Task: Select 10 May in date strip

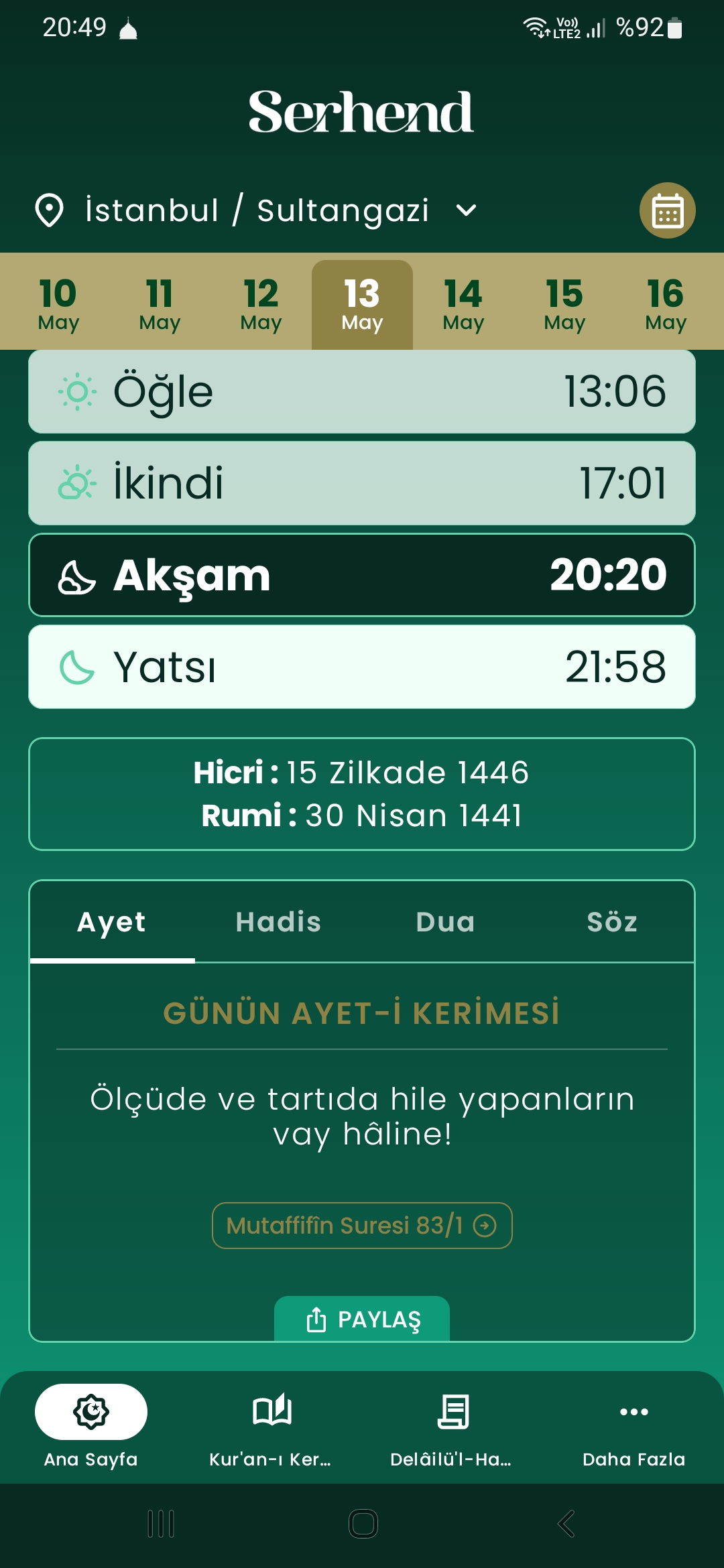Action: pos(58,304)
